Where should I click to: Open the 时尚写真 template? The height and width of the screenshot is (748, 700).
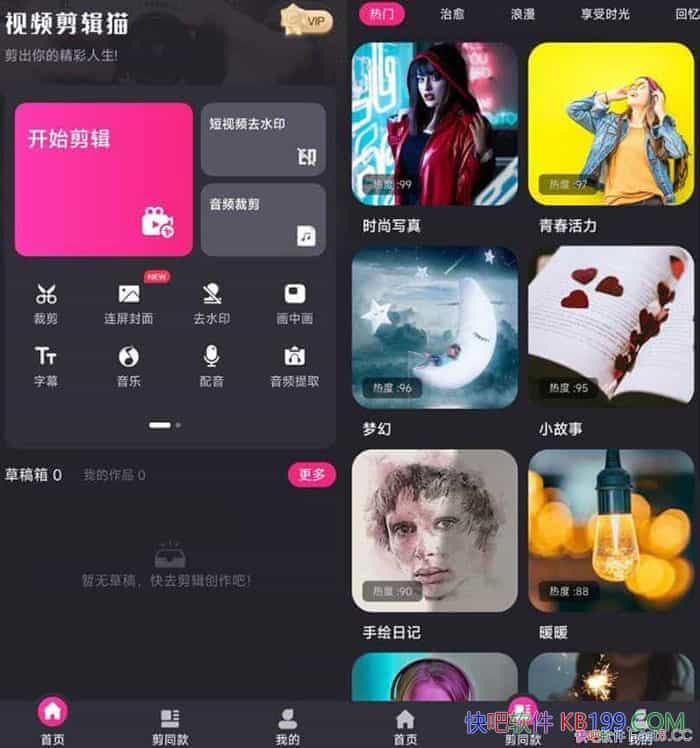(434, 123)
